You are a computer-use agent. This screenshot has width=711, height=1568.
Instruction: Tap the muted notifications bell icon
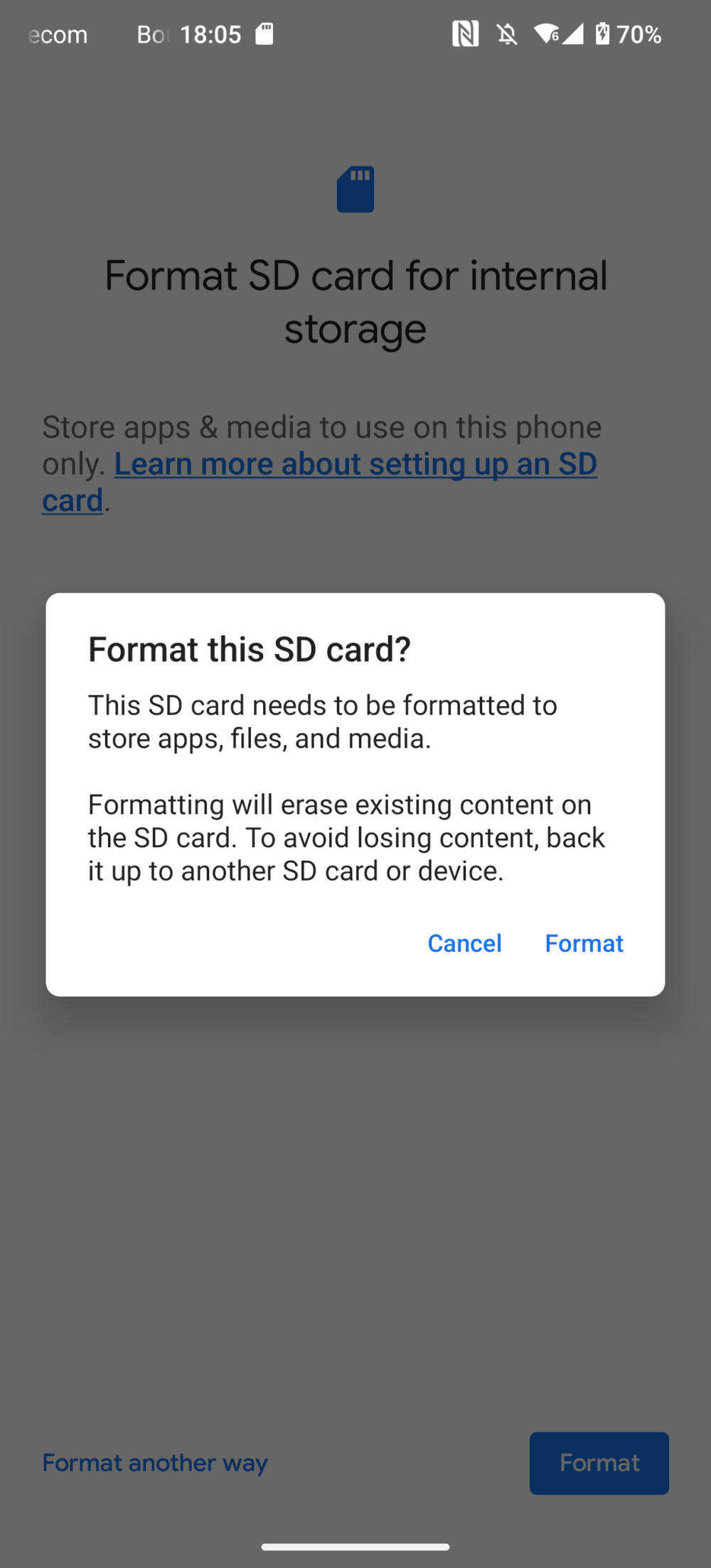[507, 33]
